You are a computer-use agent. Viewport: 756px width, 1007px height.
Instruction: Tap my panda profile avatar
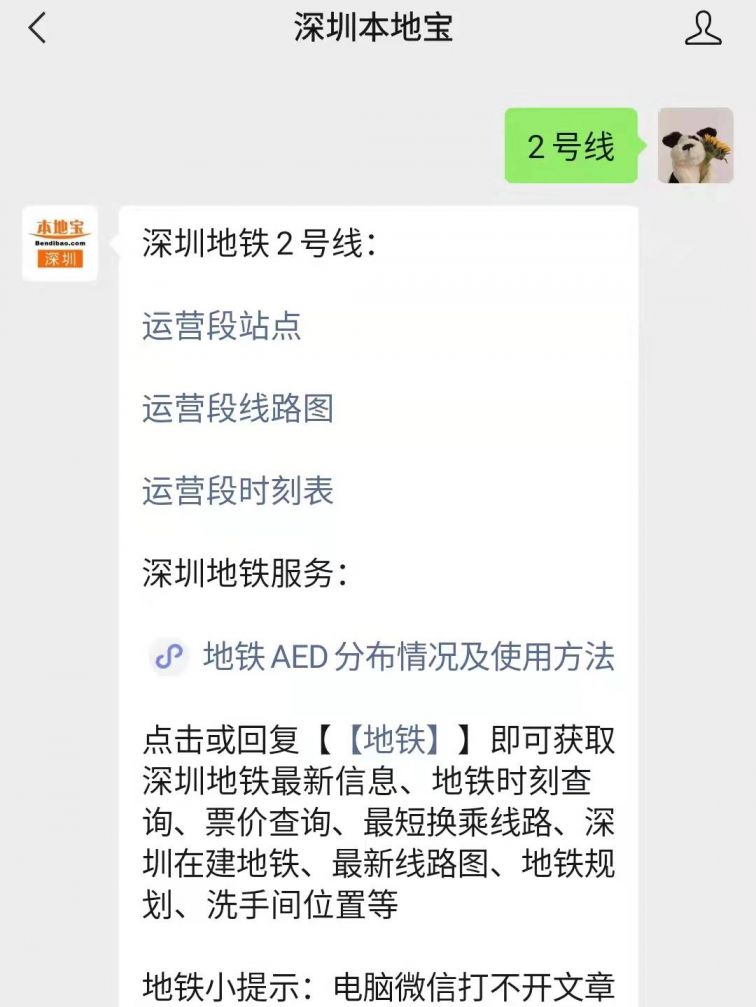tap(695, 146)
